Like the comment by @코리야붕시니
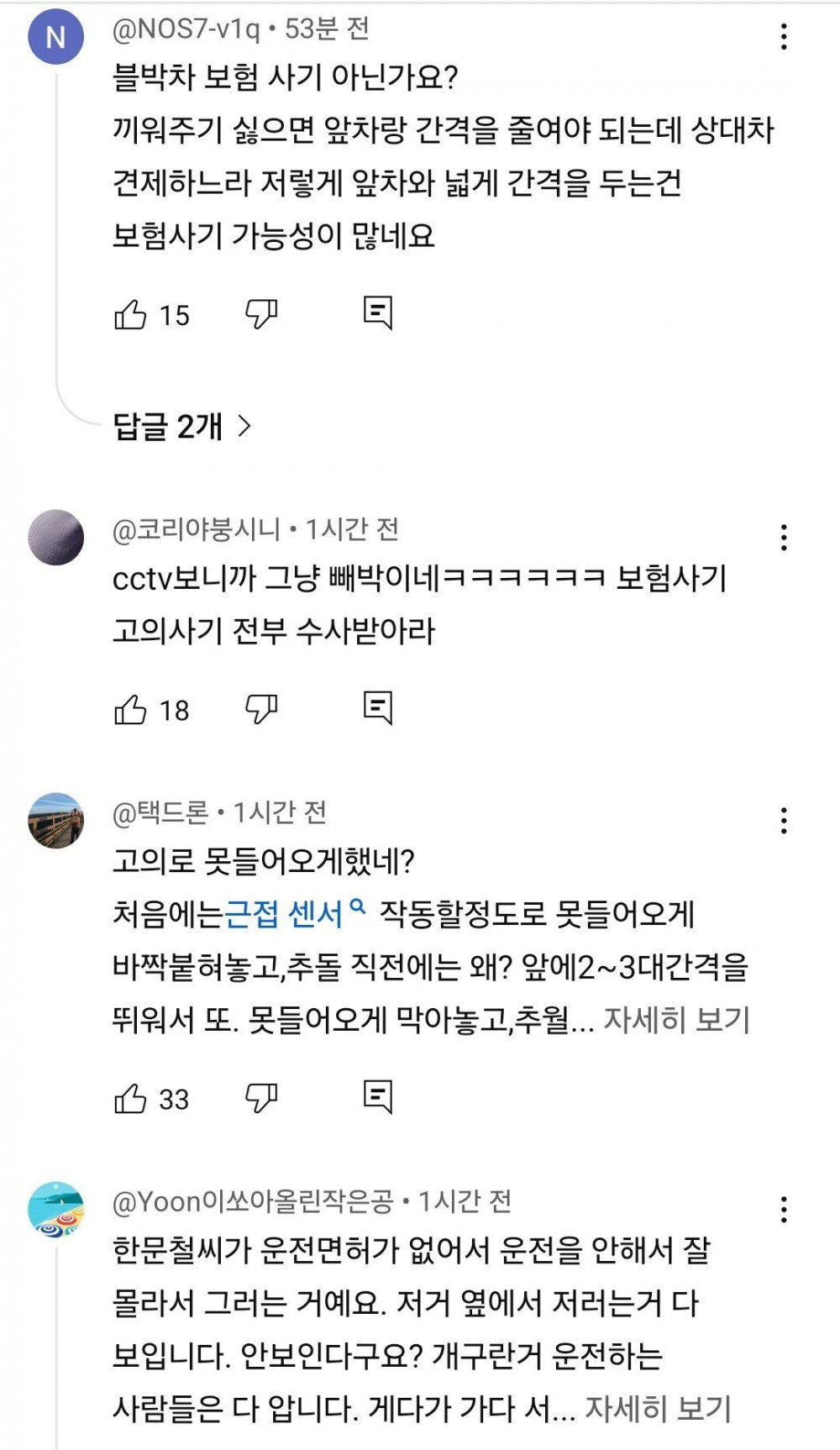This screenshot has width=840, height=1450. pyautogui.click(x=130, y=710)
